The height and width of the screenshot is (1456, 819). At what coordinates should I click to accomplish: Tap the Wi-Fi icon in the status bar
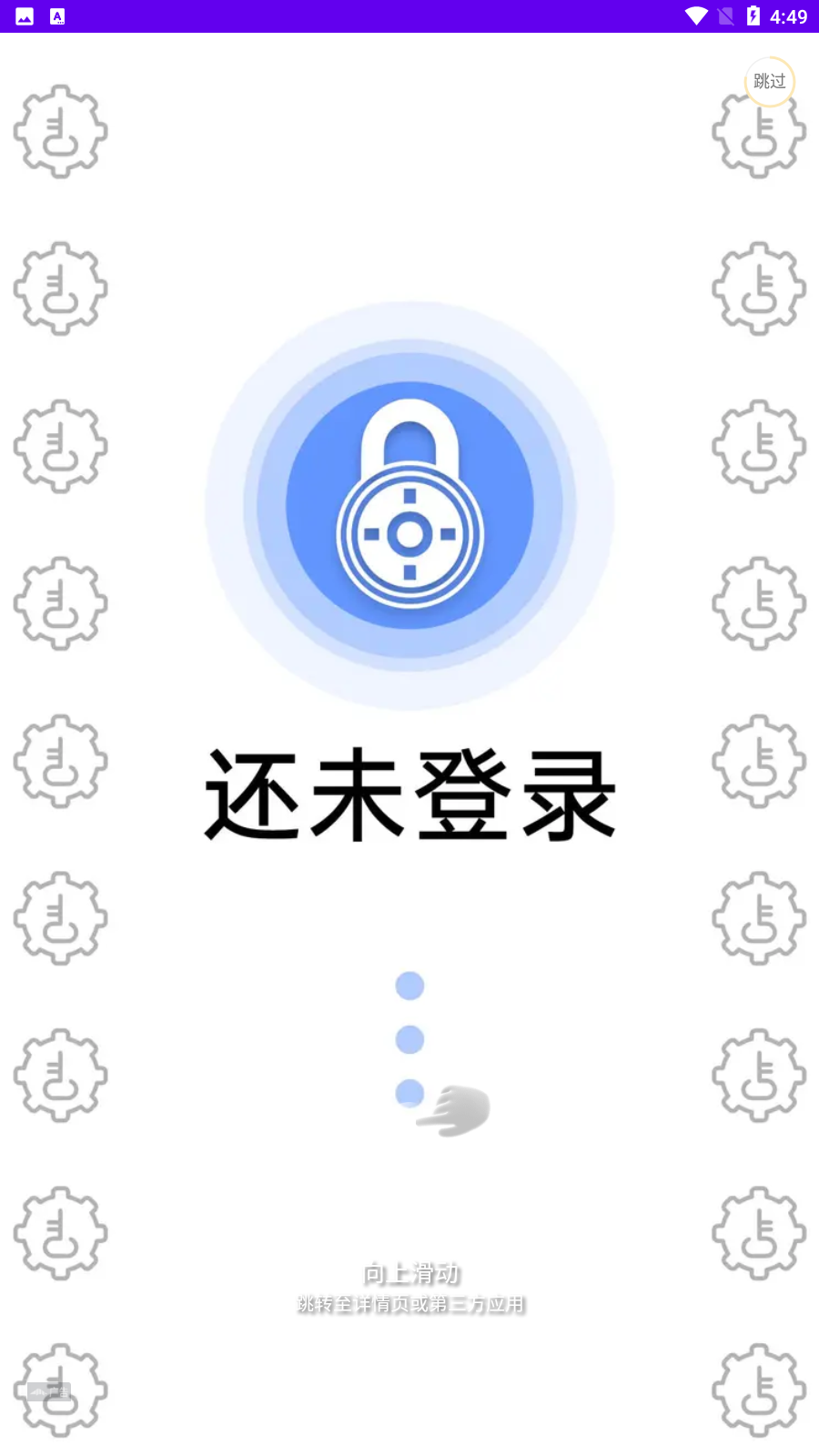696,15
